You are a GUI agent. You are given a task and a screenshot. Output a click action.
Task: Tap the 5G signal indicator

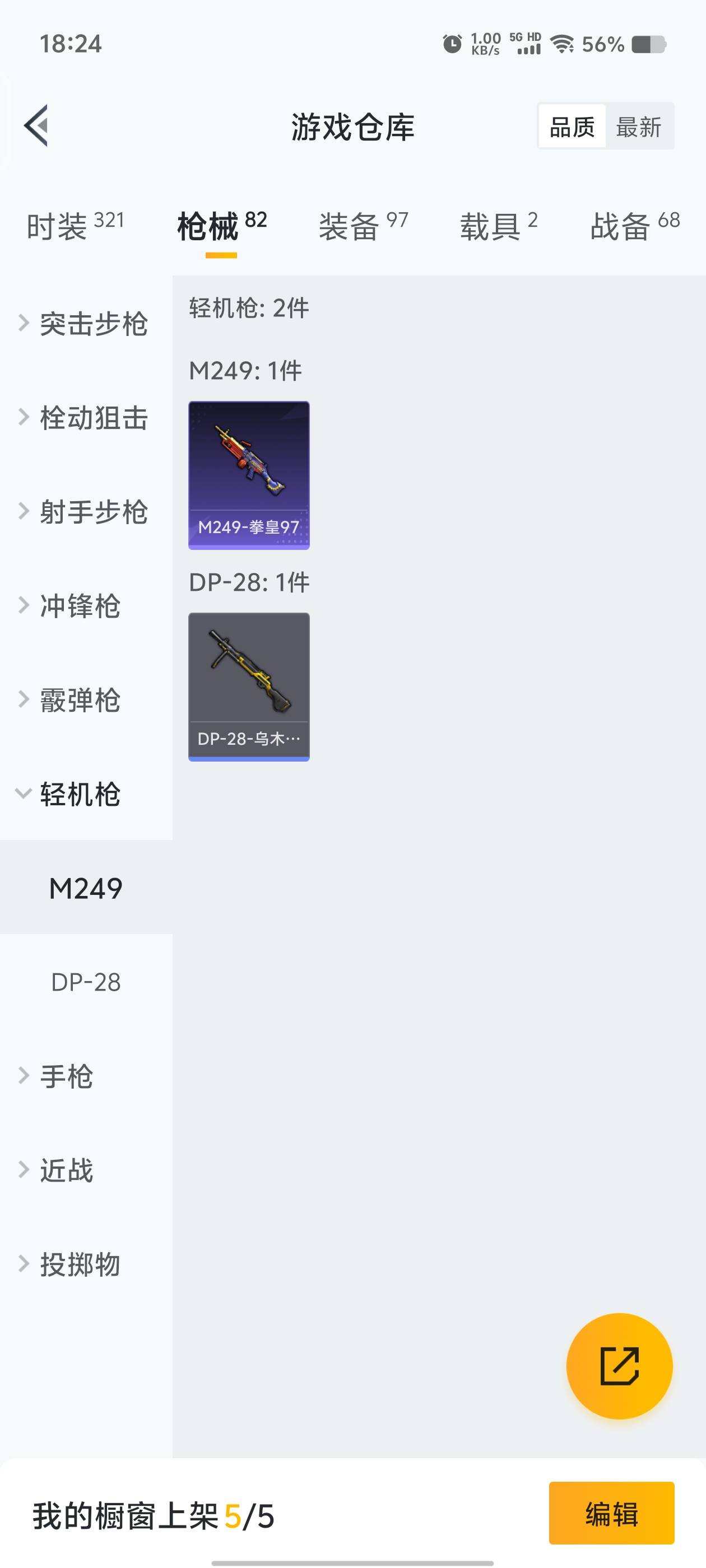pos(527,44)
